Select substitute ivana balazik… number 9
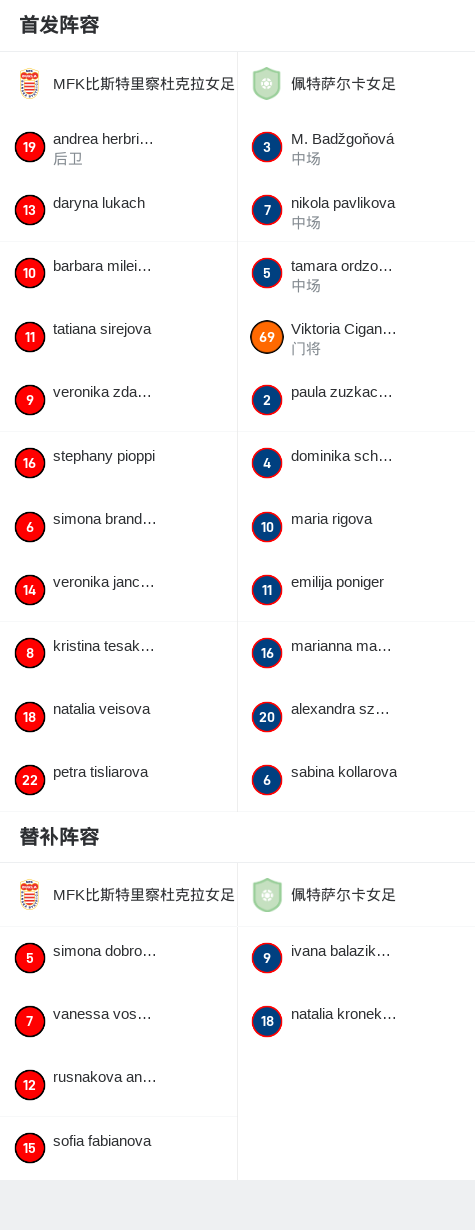Screen dimensions: 475x1230 [x=356, y=958]
